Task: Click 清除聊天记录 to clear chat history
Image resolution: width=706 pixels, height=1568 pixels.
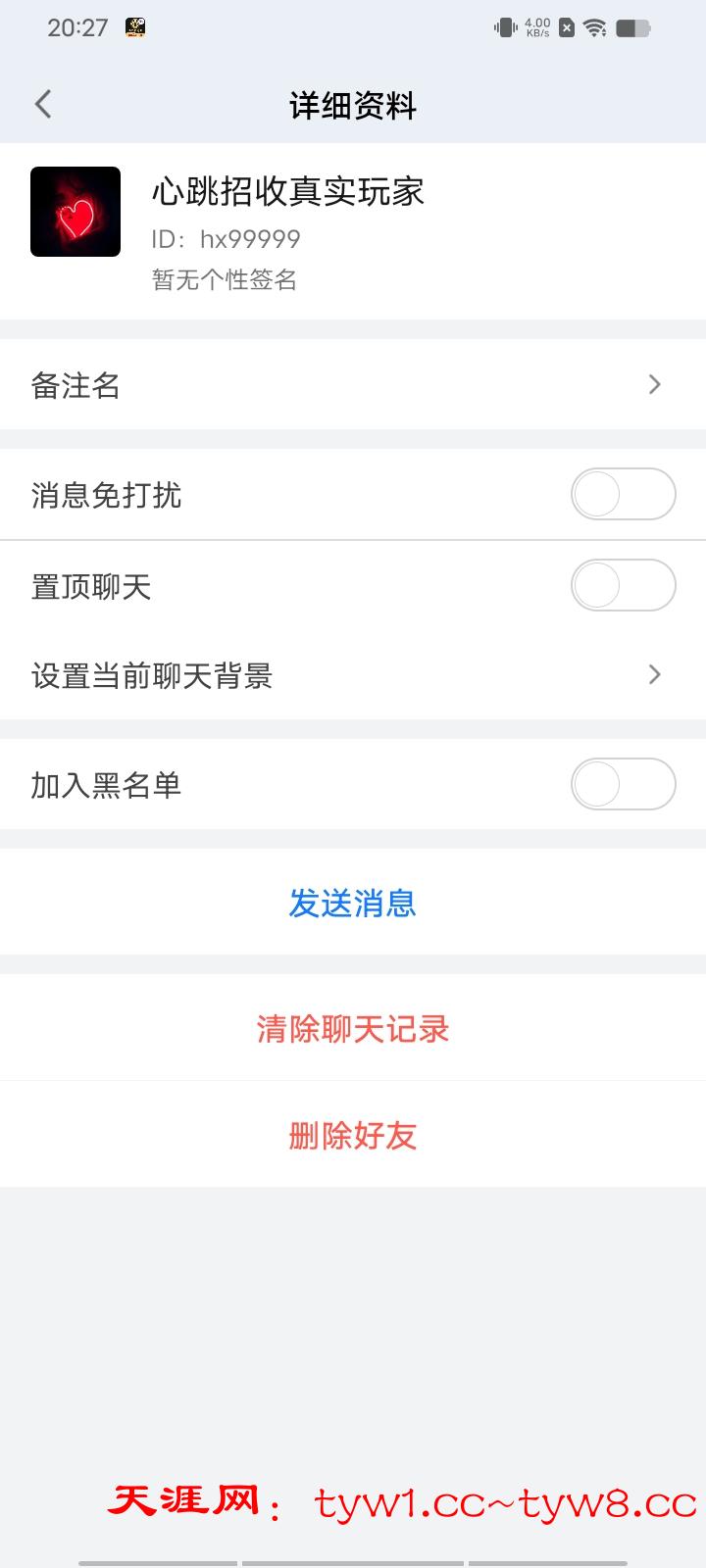Action: click(353, 1029)
